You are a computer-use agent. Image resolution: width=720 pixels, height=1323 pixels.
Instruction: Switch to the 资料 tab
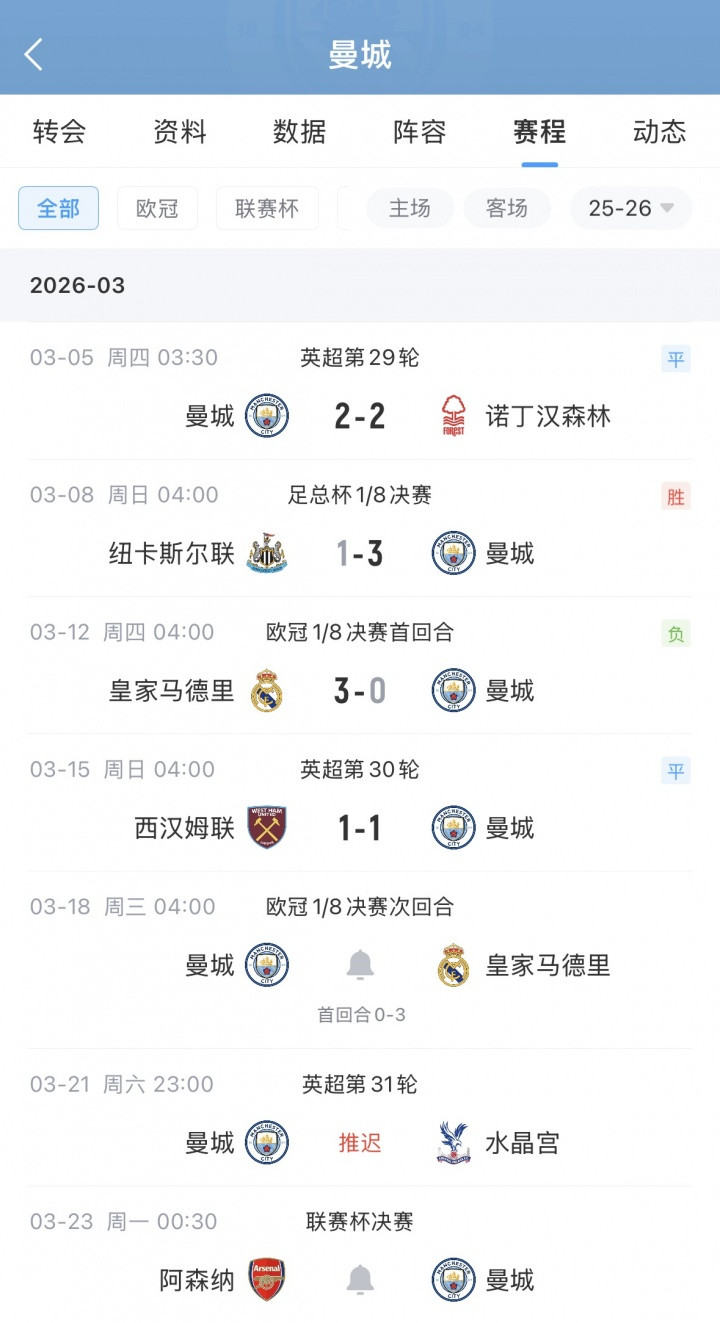[x=180, y=132]
